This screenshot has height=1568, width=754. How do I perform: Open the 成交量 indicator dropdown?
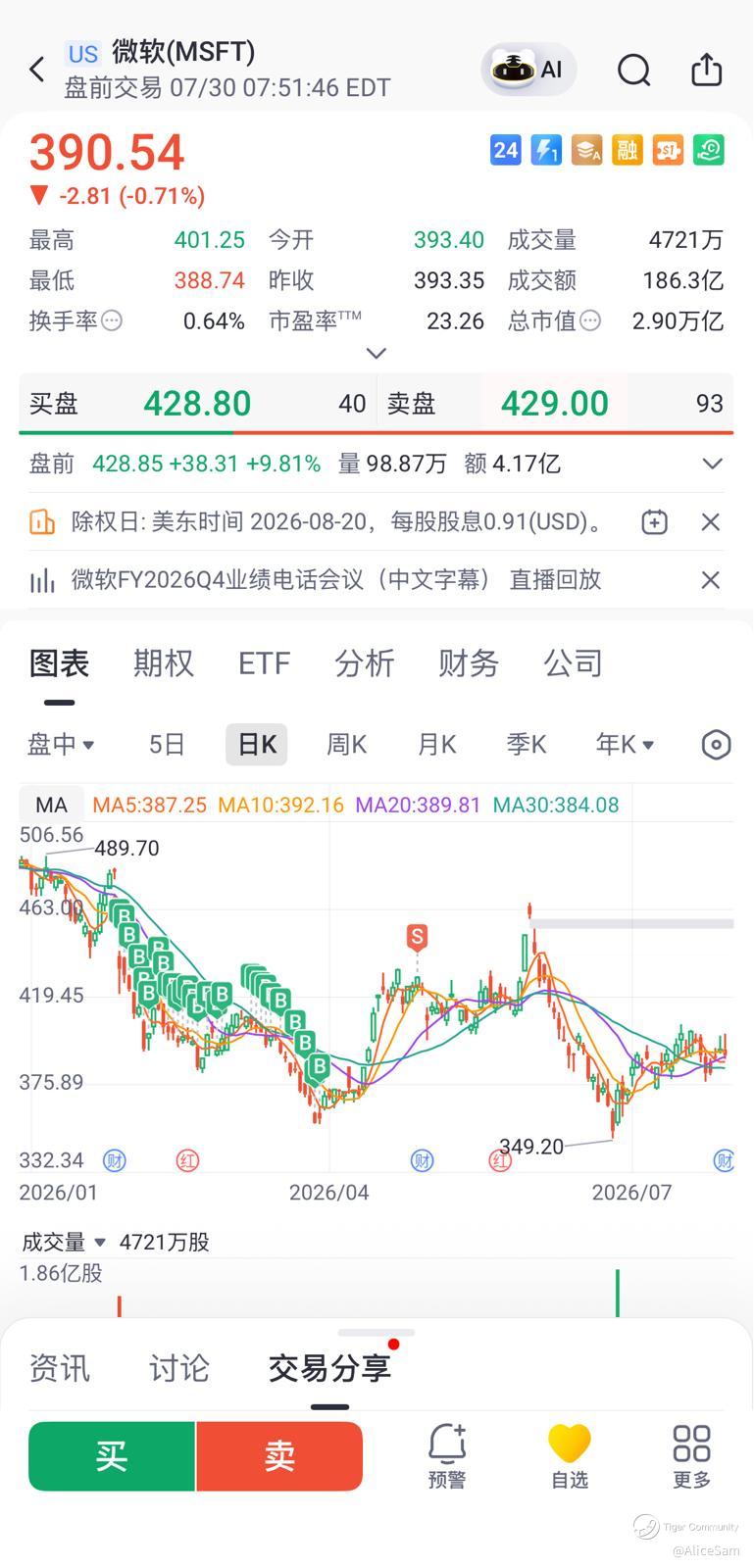(64, 1243)
